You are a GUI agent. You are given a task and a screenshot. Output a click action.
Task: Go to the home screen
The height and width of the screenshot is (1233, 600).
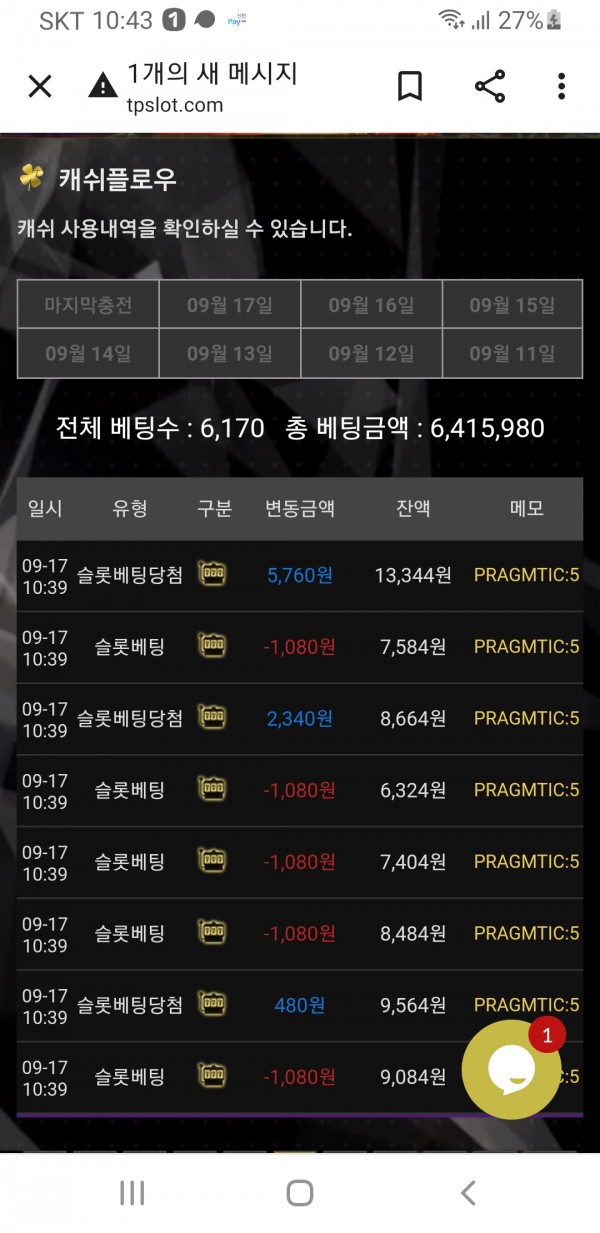tap(300, 1192)
